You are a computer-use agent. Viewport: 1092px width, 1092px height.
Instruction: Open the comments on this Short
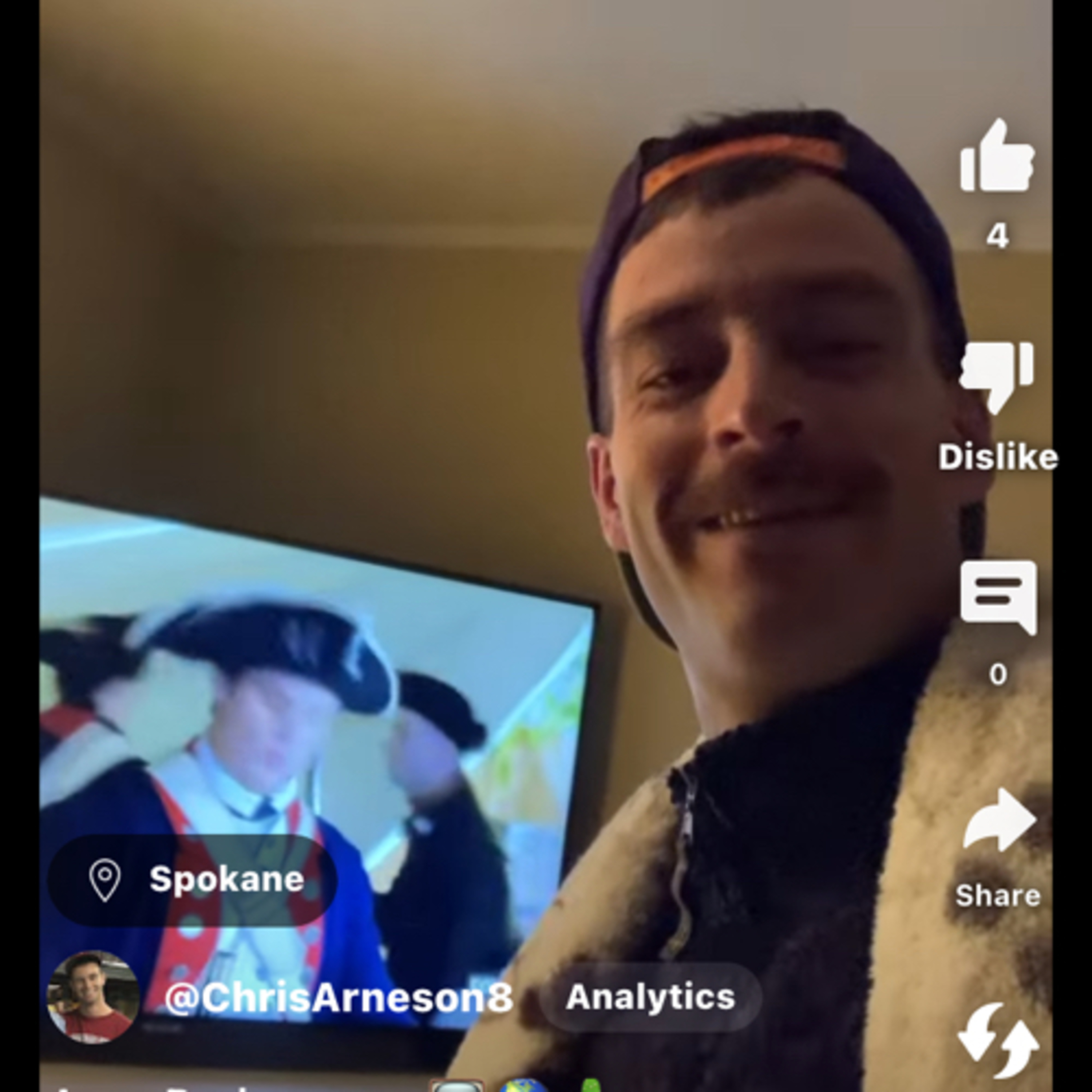click(999, 597)
